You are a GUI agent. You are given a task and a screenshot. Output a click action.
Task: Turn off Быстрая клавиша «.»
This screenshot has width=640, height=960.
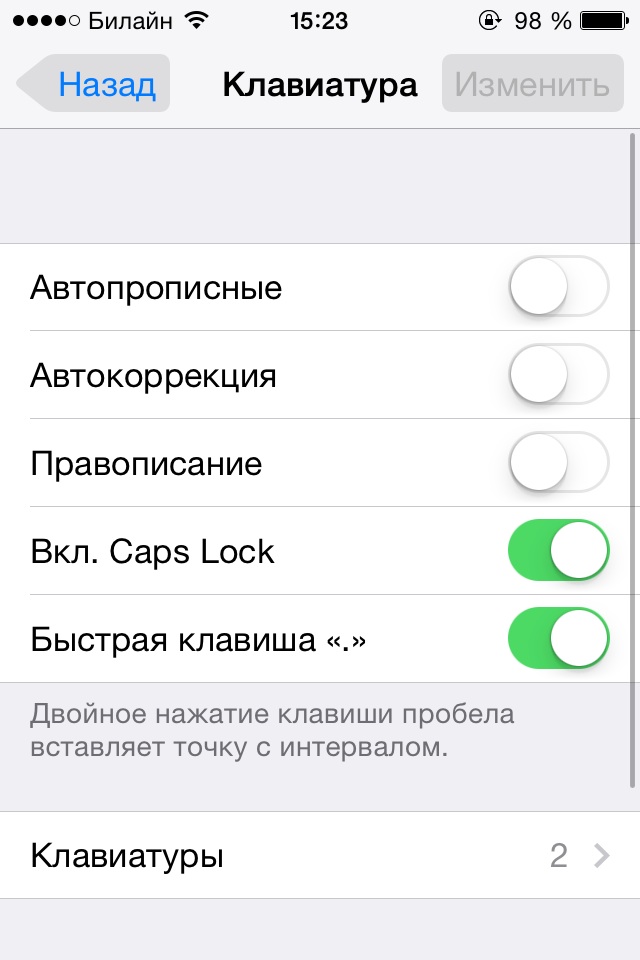pos(558,639)
